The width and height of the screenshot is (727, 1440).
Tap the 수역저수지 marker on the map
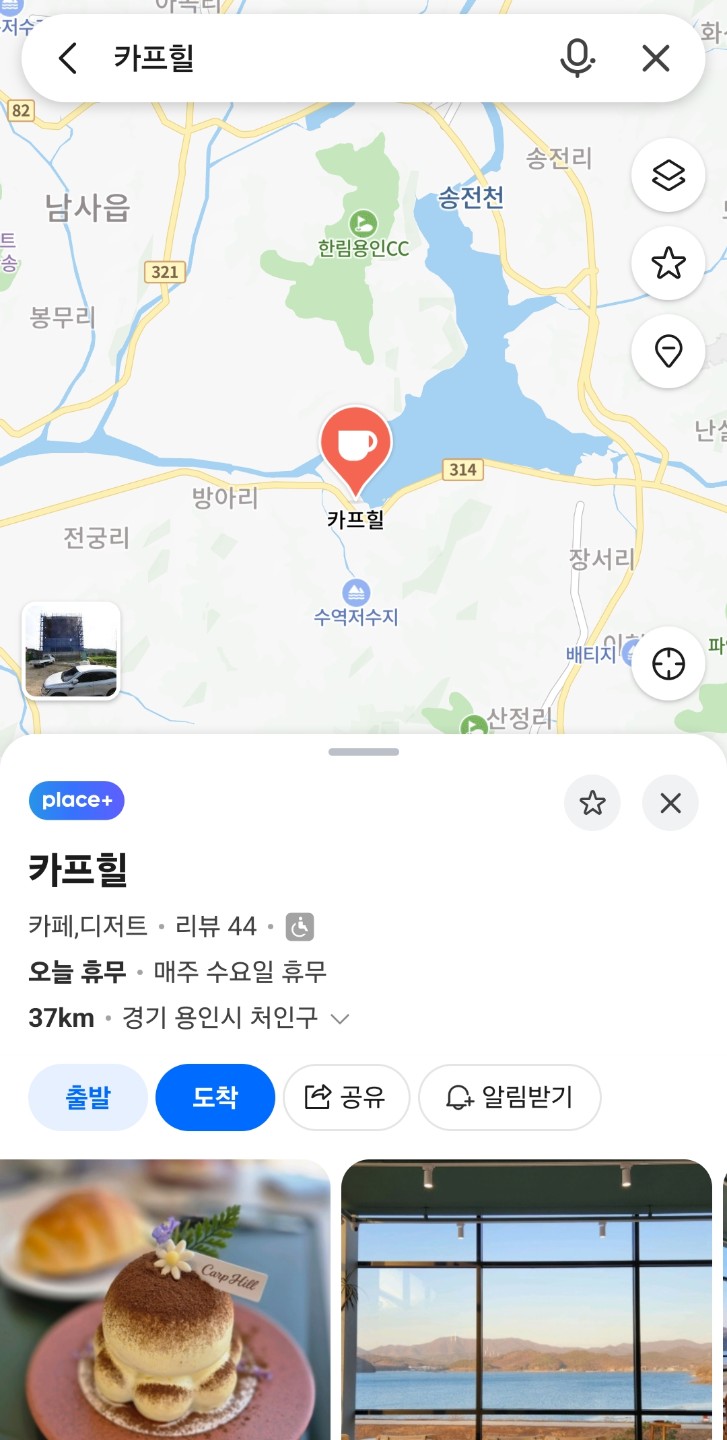point(355,593)
